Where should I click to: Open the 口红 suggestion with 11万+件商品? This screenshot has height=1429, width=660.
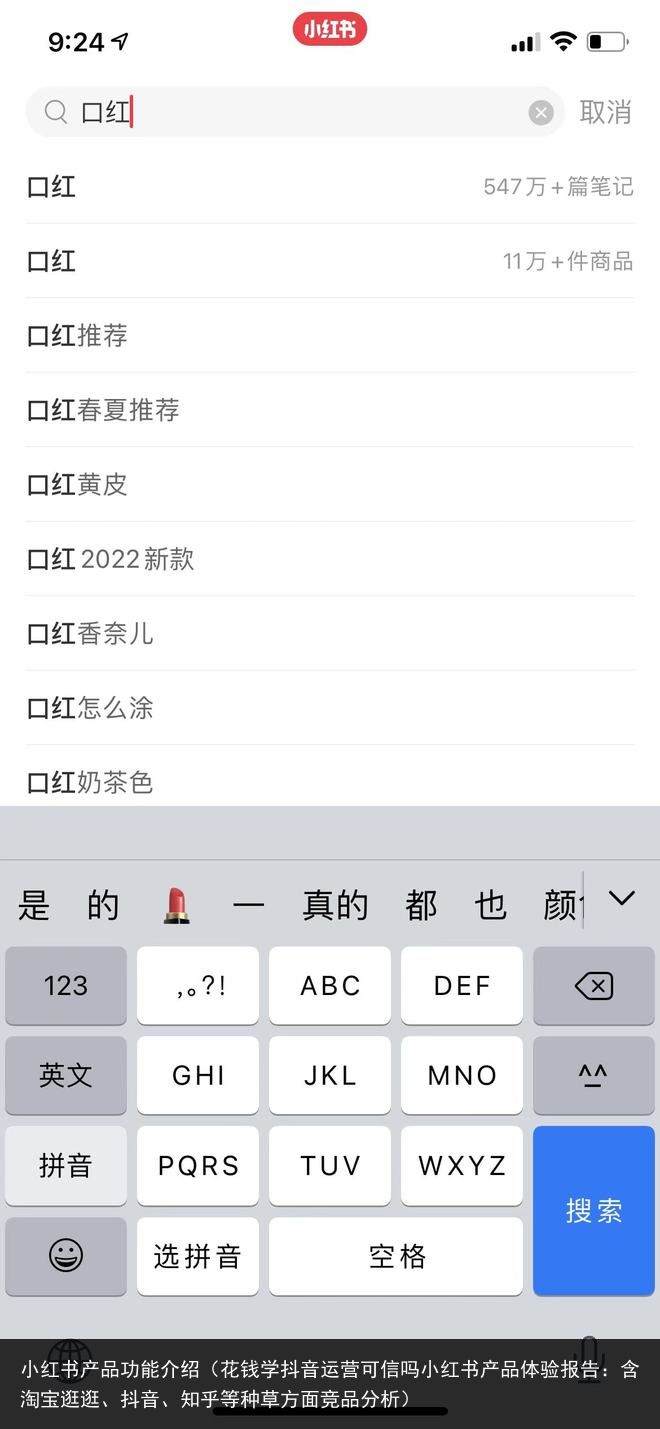tap(330, 261)
